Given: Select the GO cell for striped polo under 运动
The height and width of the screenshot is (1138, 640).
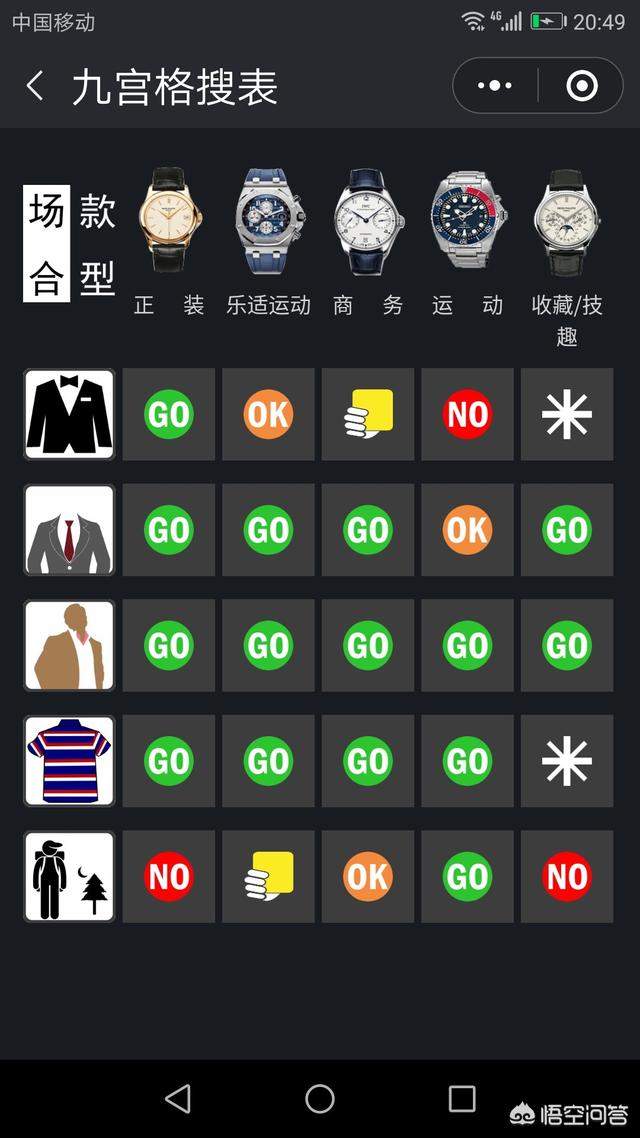Looking at the screenshot, I should [x=467, y=761].
